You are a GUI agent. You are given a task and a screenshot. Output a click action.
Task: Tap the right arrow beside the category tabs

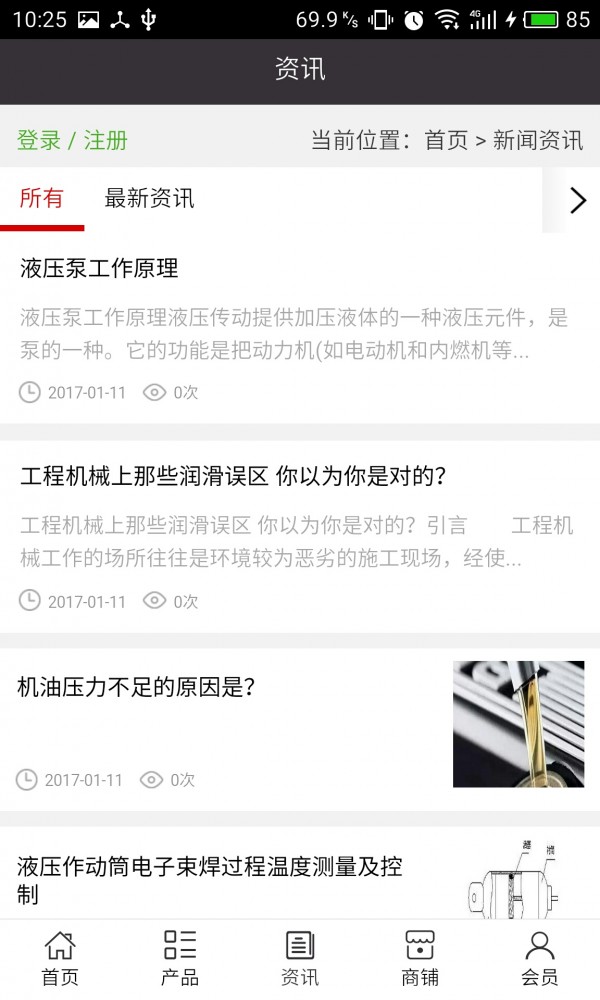coord(577,200)
